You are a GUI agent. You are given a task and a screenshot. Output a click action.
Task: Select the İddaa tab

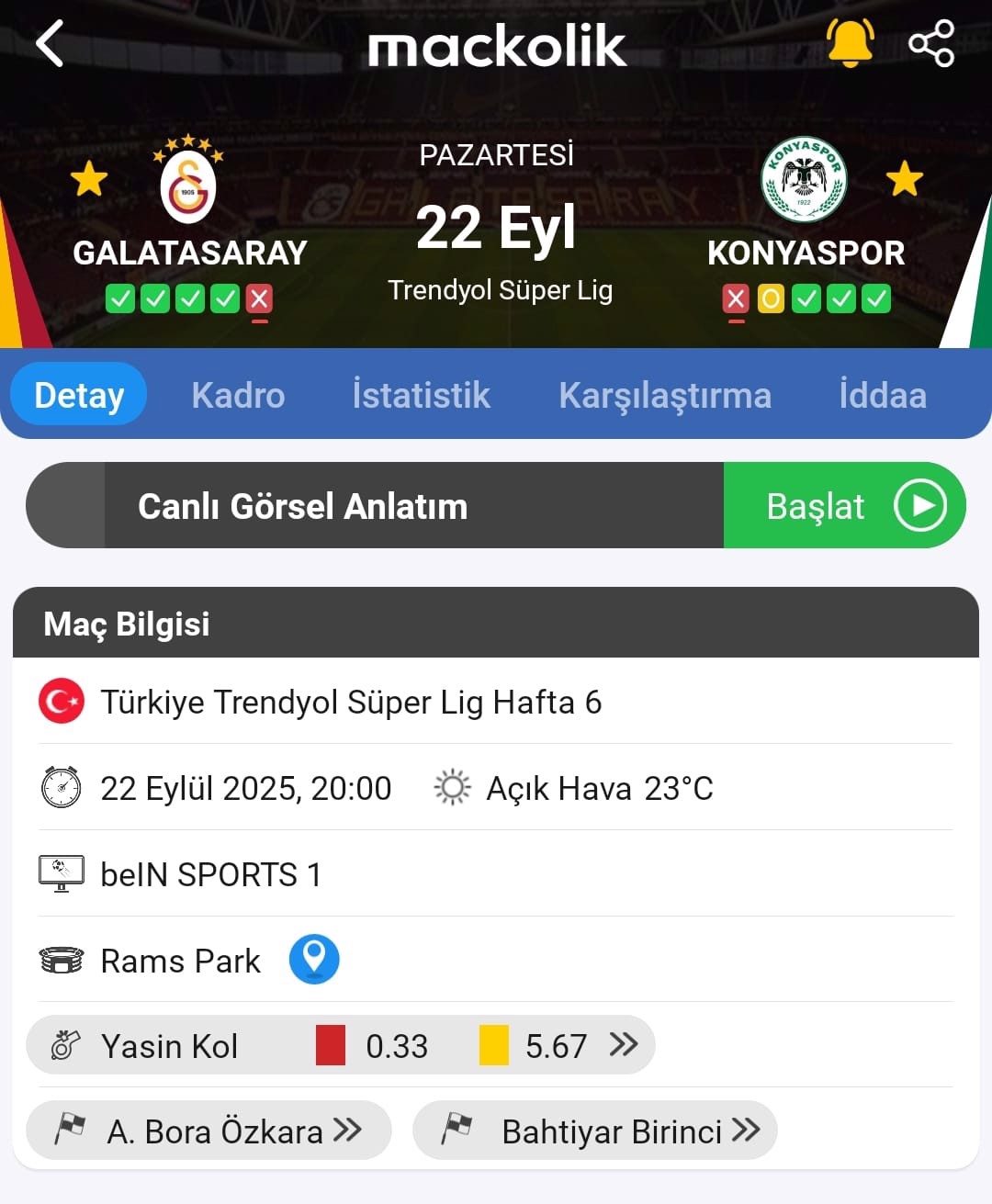882,395
